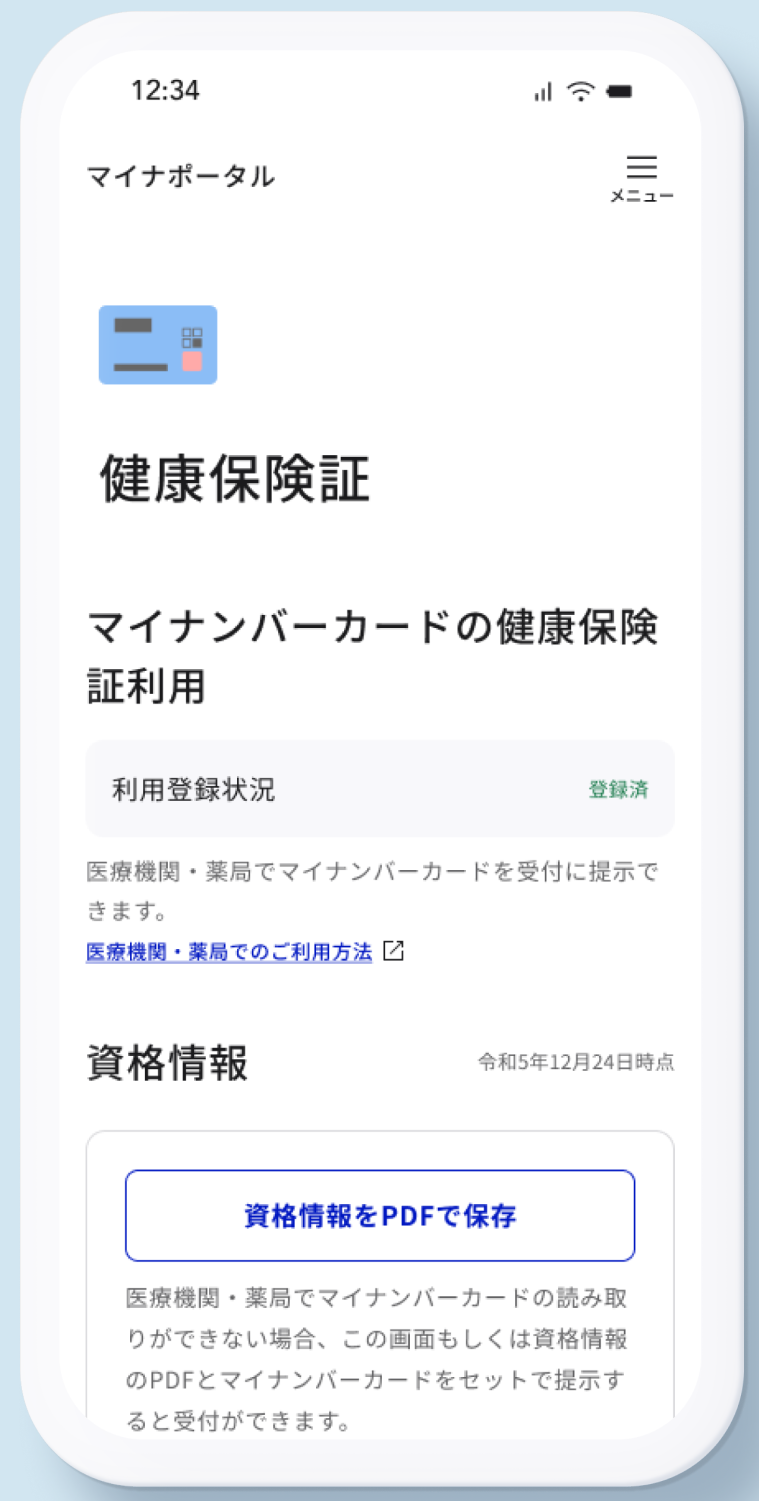Tap the マイナポータル title to go home
This screenshot has height=1501, width=759.
tap(181, 177)
